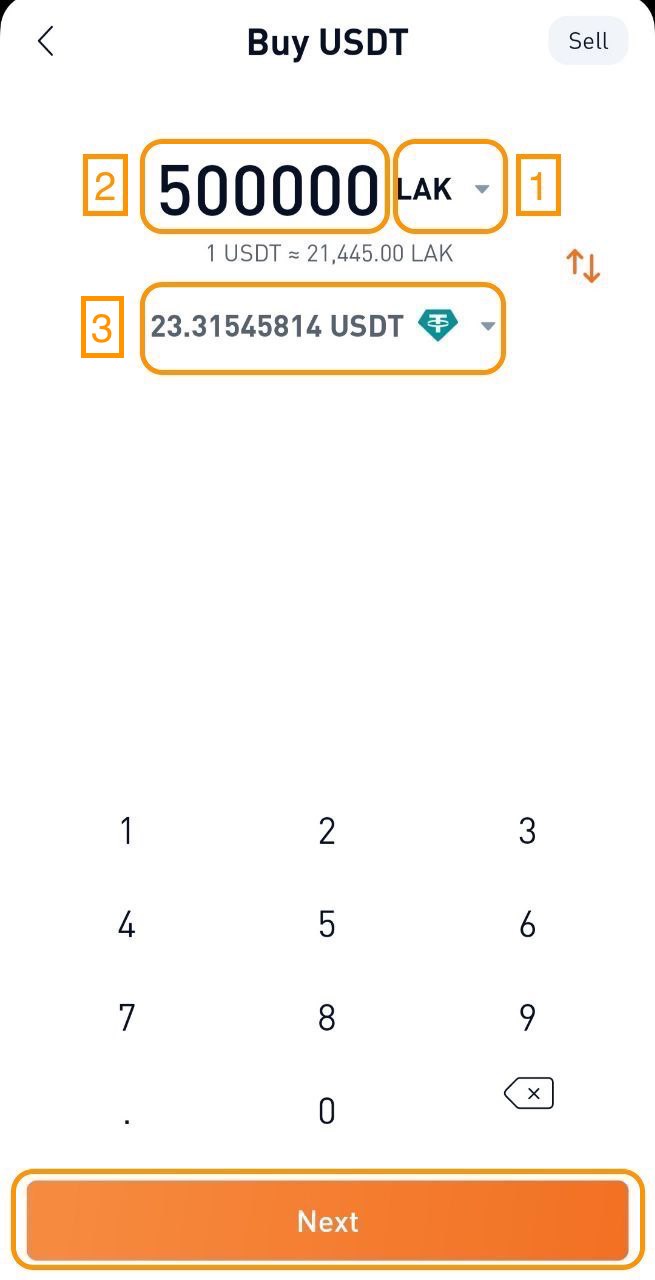Screen dimensions: 655x1280
Task: Delete last digit with backspace key
Action: (x=529, y=1094)
